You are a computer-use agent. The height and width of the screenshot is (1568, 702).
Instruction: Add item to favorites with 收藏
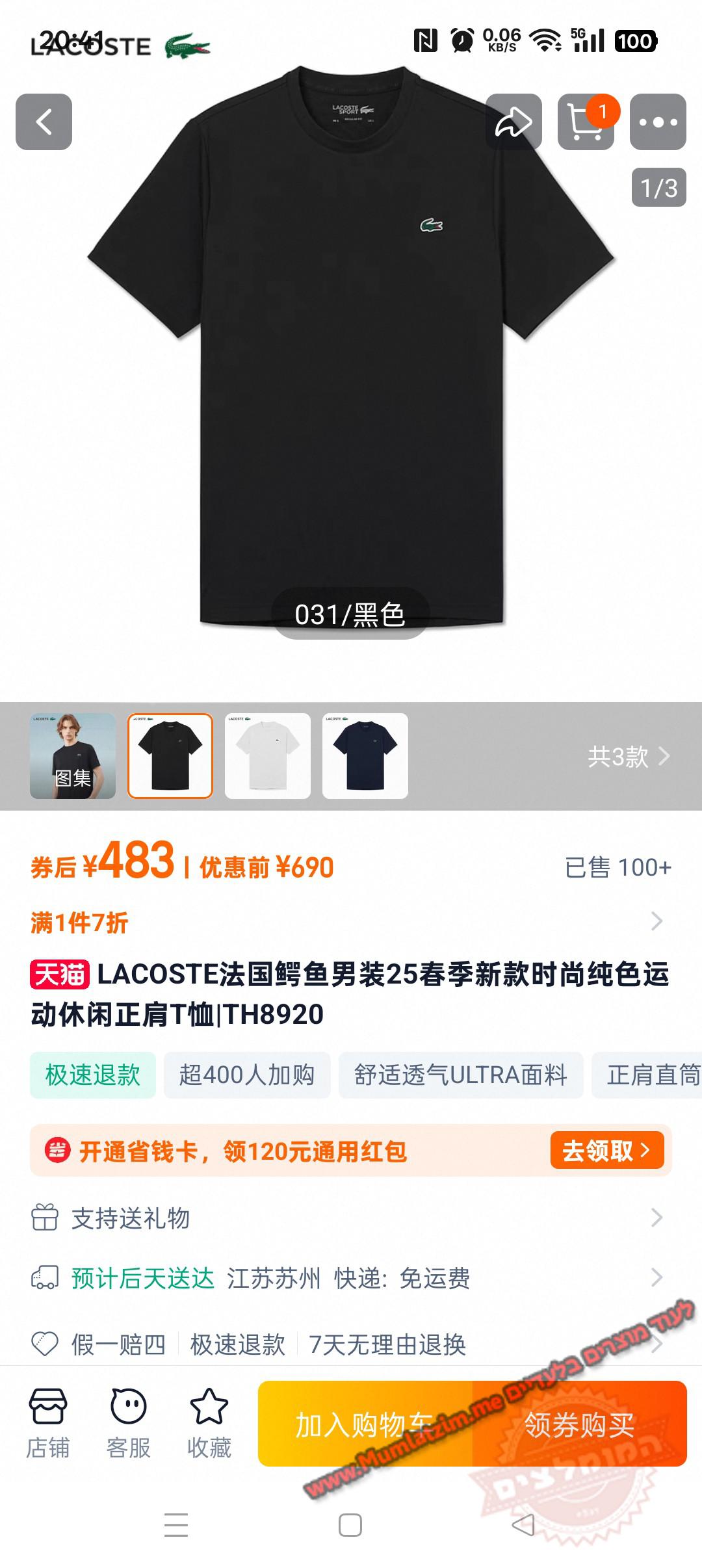209,1424
